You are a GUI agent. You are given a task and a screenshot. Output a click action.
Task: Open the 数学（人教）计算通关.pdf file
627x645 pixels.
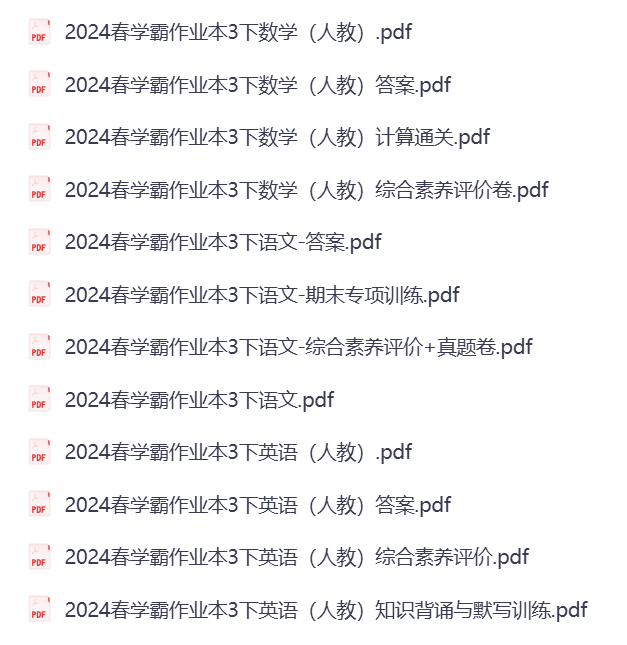pyautogui.click(x=277, y=137)
